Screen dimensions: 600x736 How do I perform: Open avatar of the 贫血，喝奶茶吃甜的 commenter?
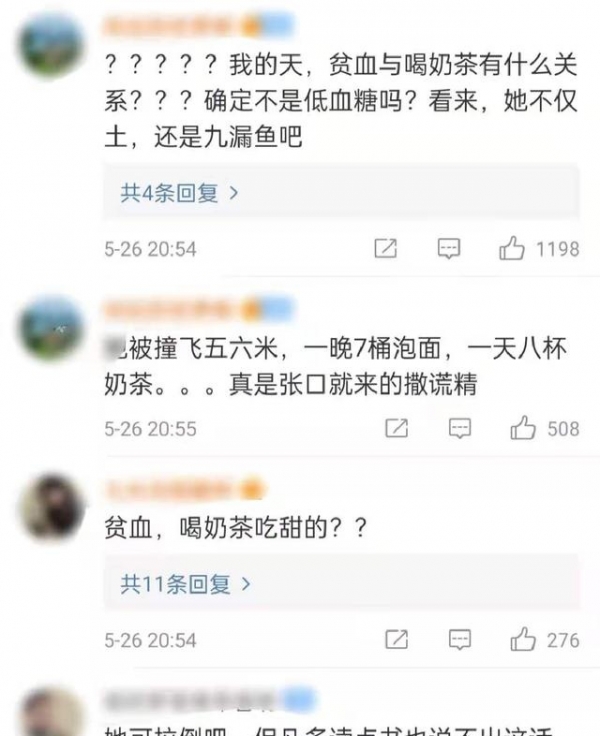pos(52,506)
